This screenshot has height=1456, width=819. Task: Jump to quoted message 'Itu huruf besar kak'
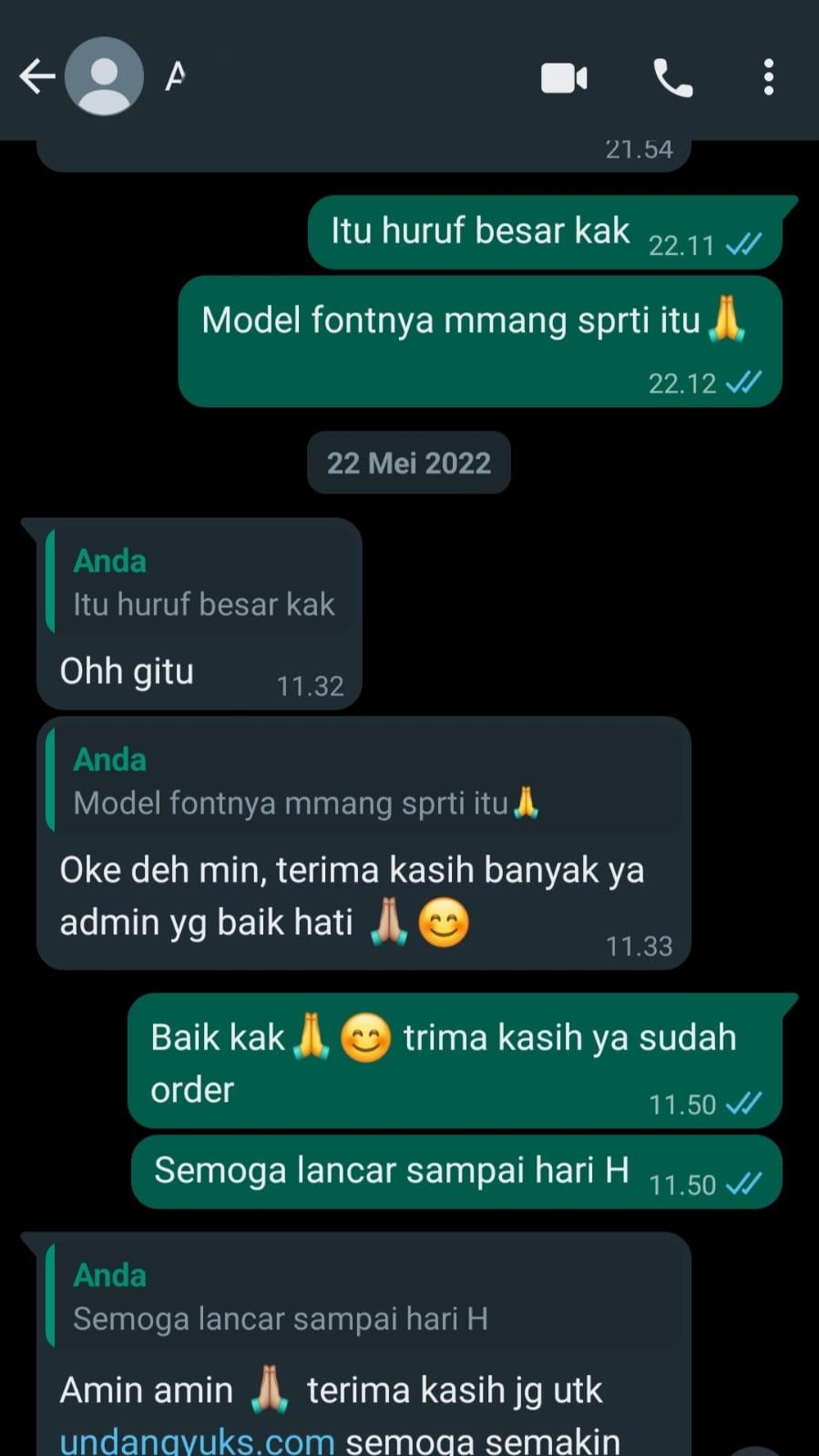click(x=200, y=584)
